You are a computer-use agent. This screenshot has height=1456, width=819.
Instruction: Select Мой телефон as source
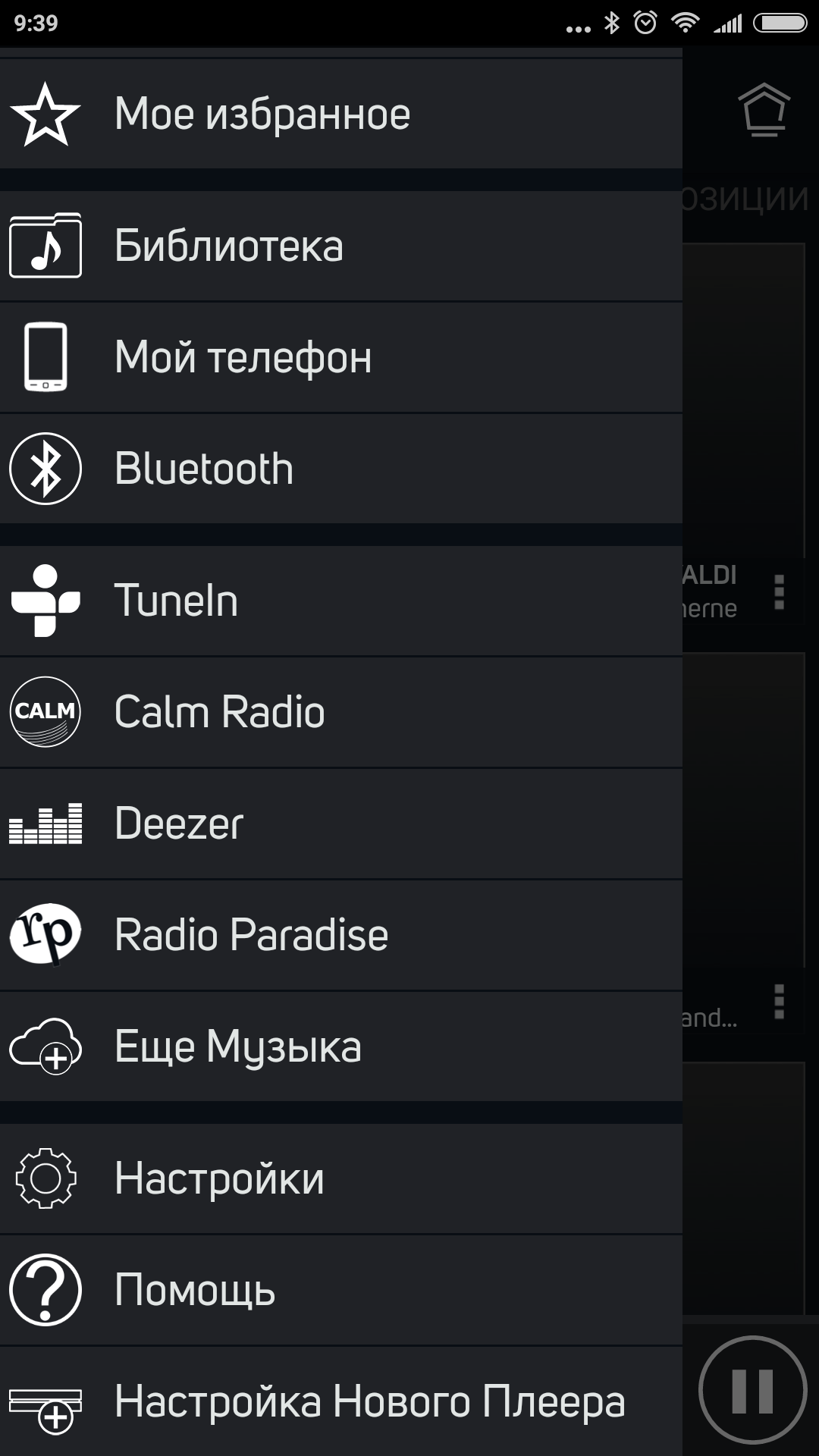[341, 357]
